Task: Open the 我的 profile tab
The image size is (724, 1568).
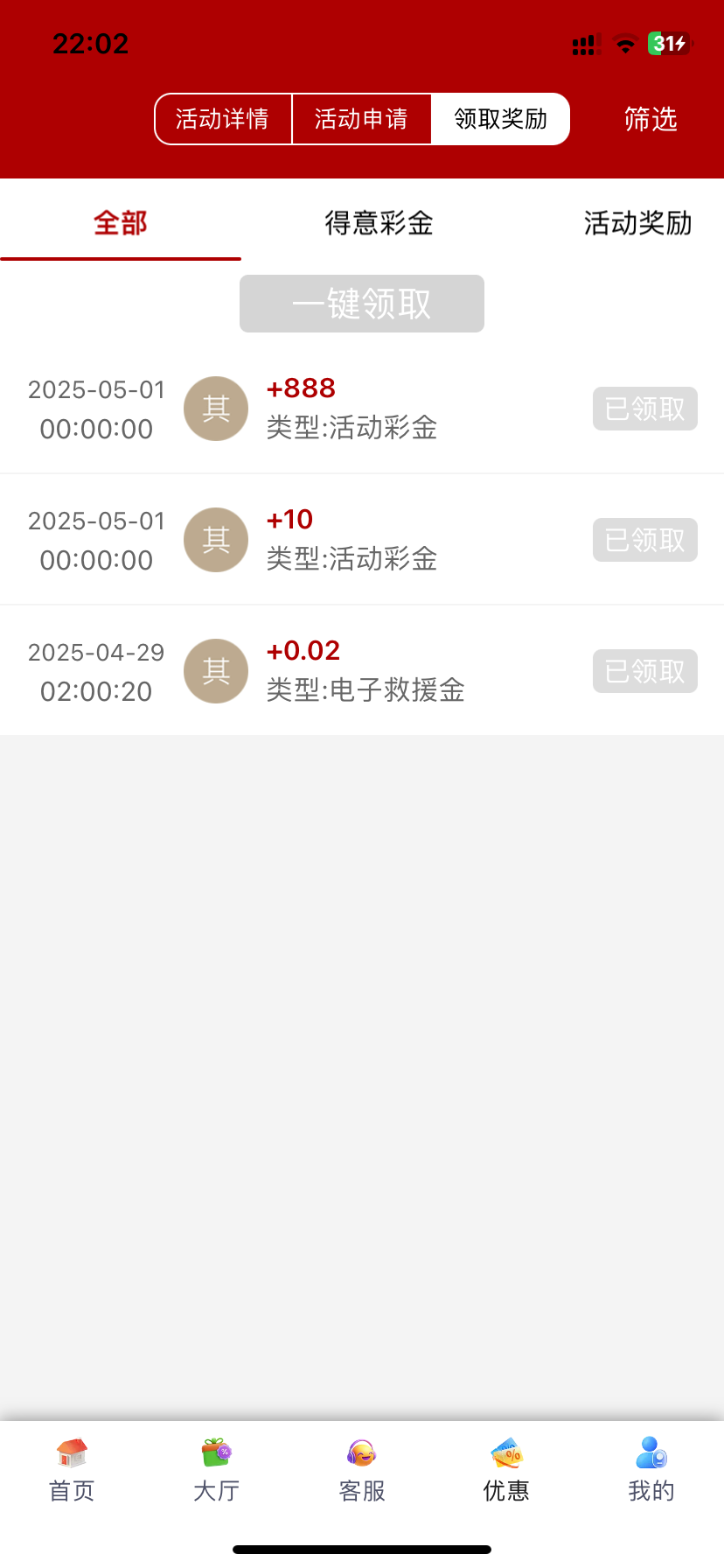Action: (x=651, y=1470)
